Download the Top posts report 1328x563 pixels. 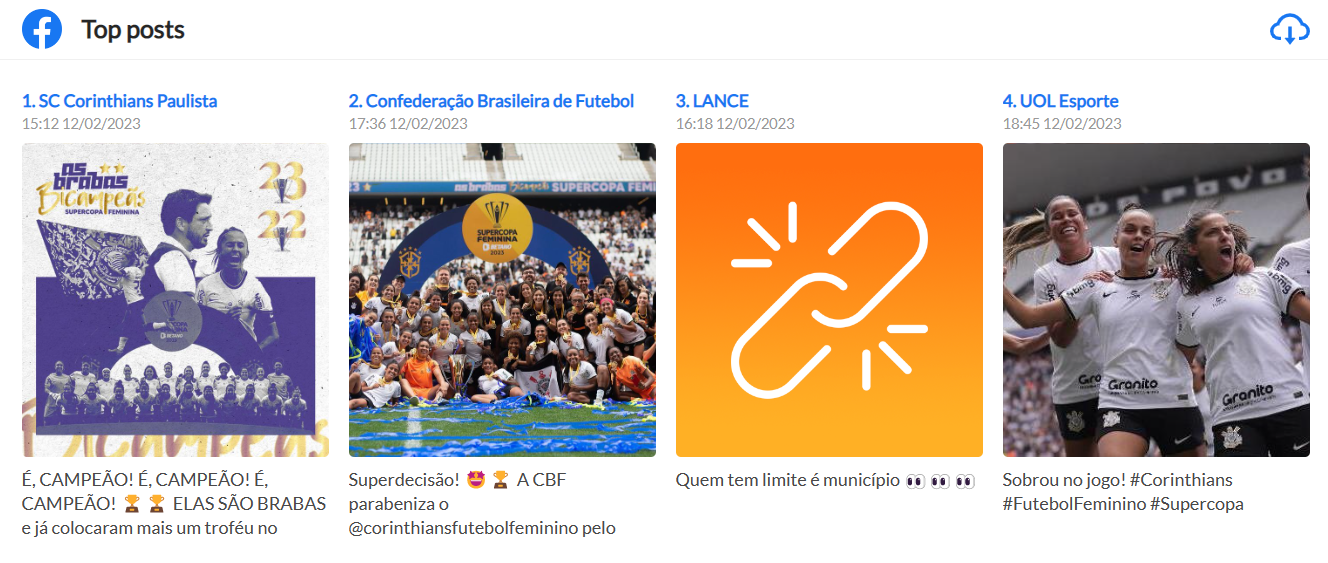(1289, 30)
